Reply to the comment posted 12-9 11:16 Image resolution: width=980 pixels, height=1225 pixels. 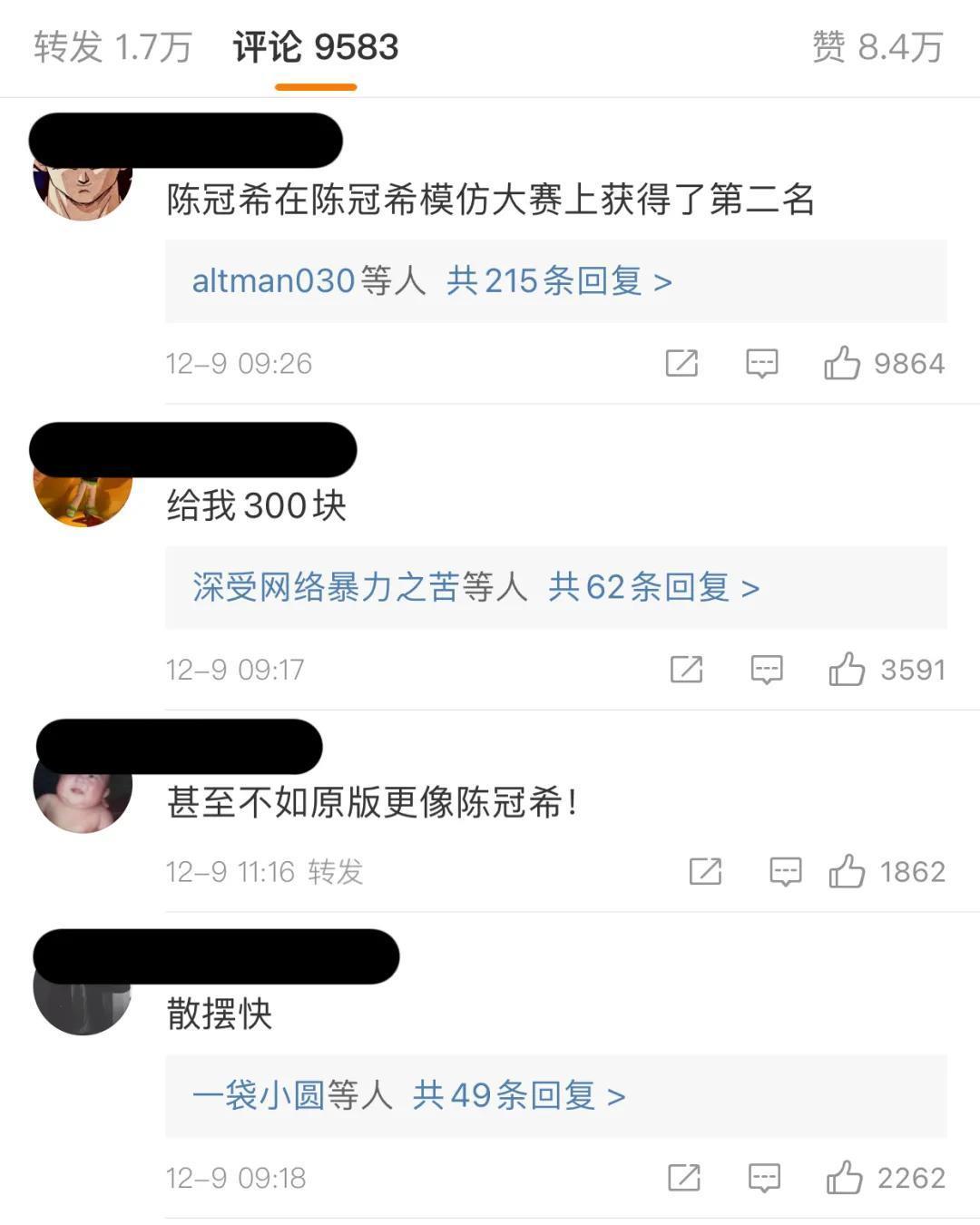tap(785, 871)
